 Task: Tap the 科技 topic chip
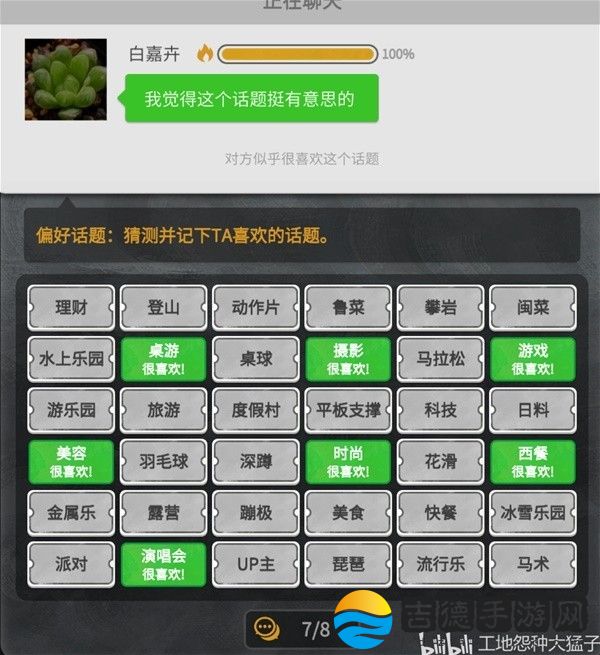pyautogui.click(x=440, y=410)
